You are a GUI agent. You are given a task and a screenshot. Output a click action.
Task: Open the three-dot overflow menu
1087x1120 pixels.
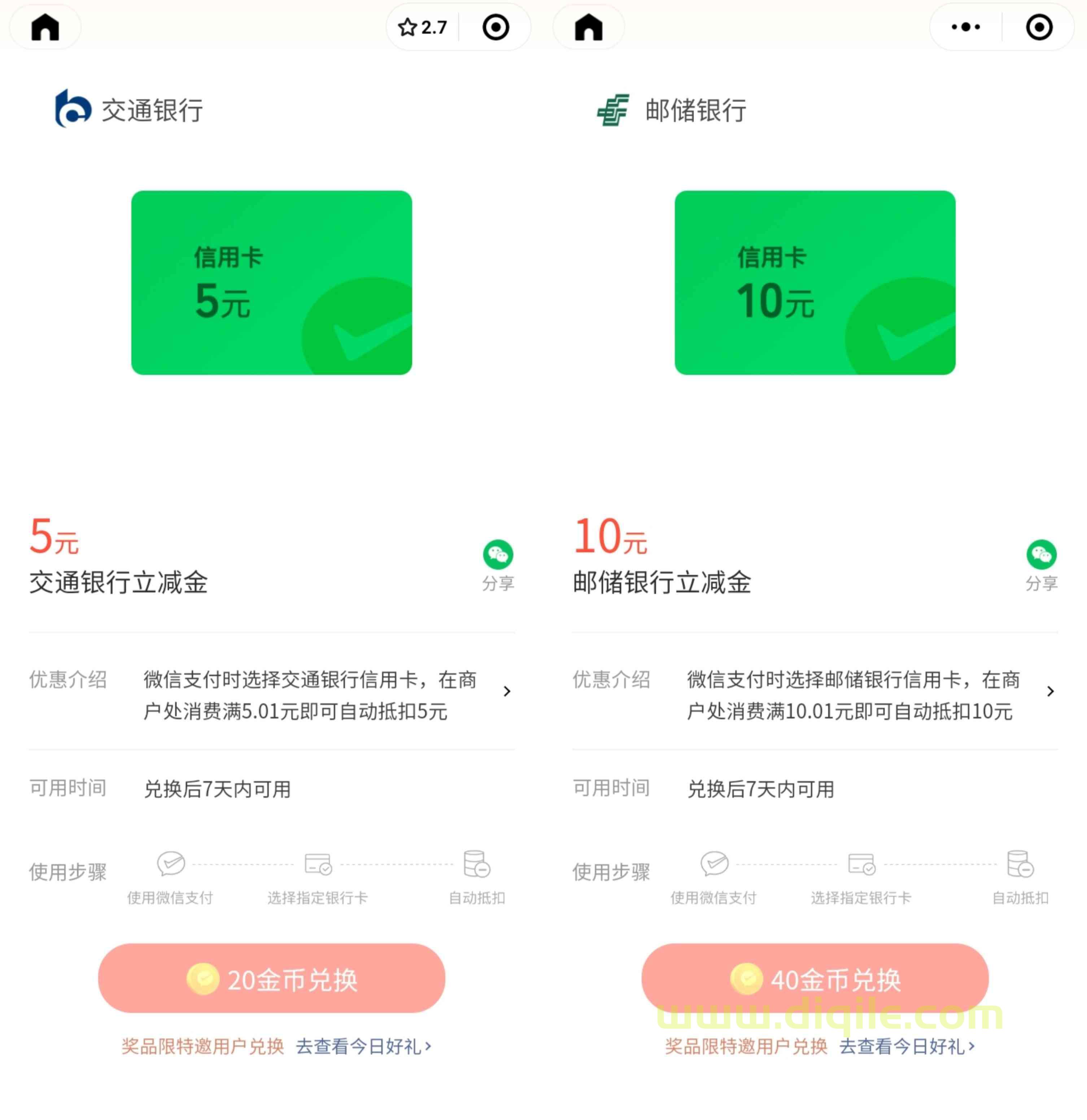[965, 27]
